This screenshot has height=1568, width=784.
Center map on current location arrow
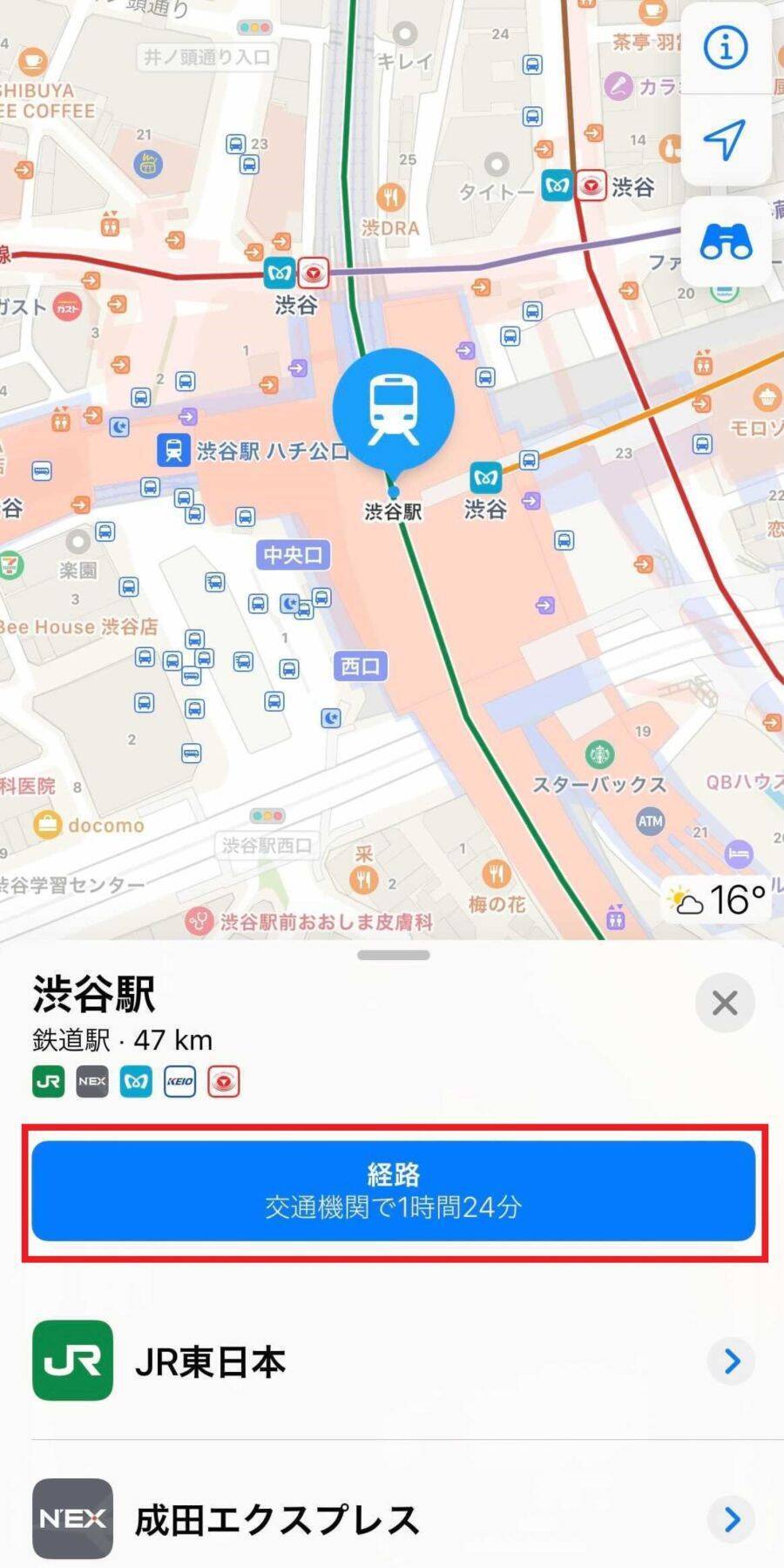coord(725,139)
